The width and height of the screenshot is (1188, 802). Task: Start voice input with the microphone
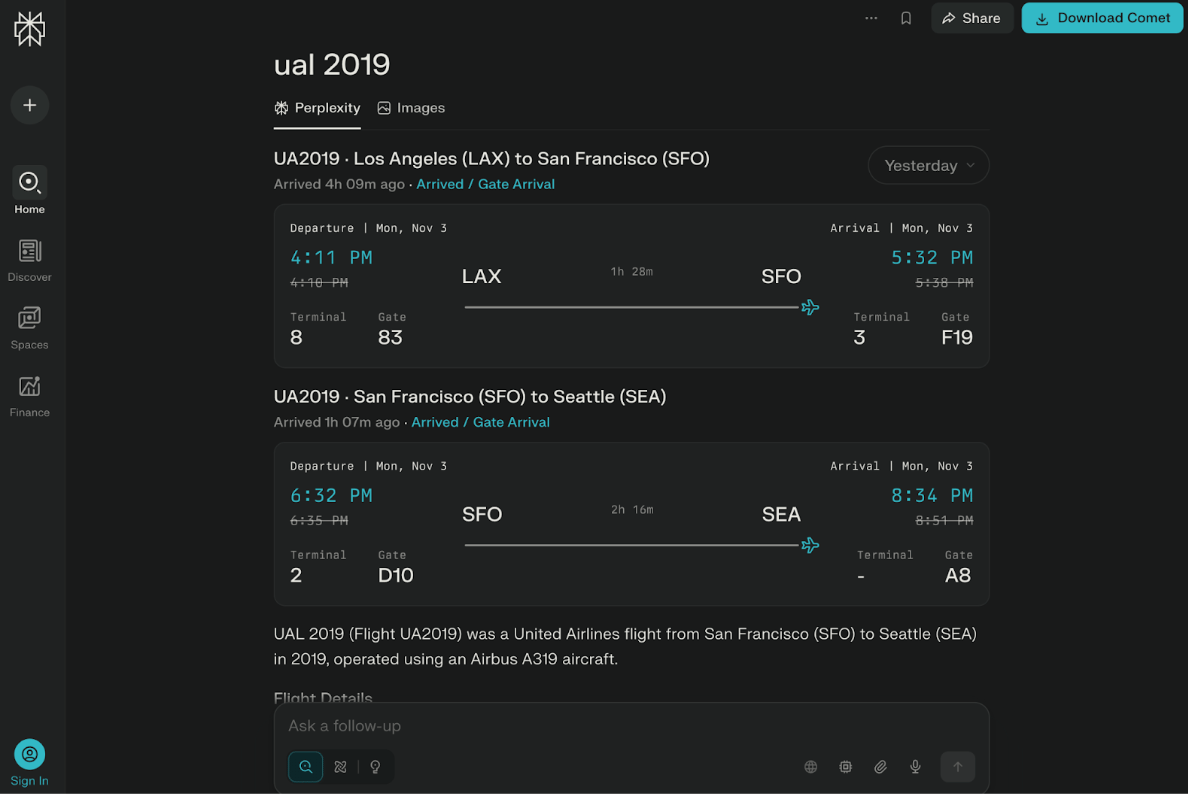[915, 767]
